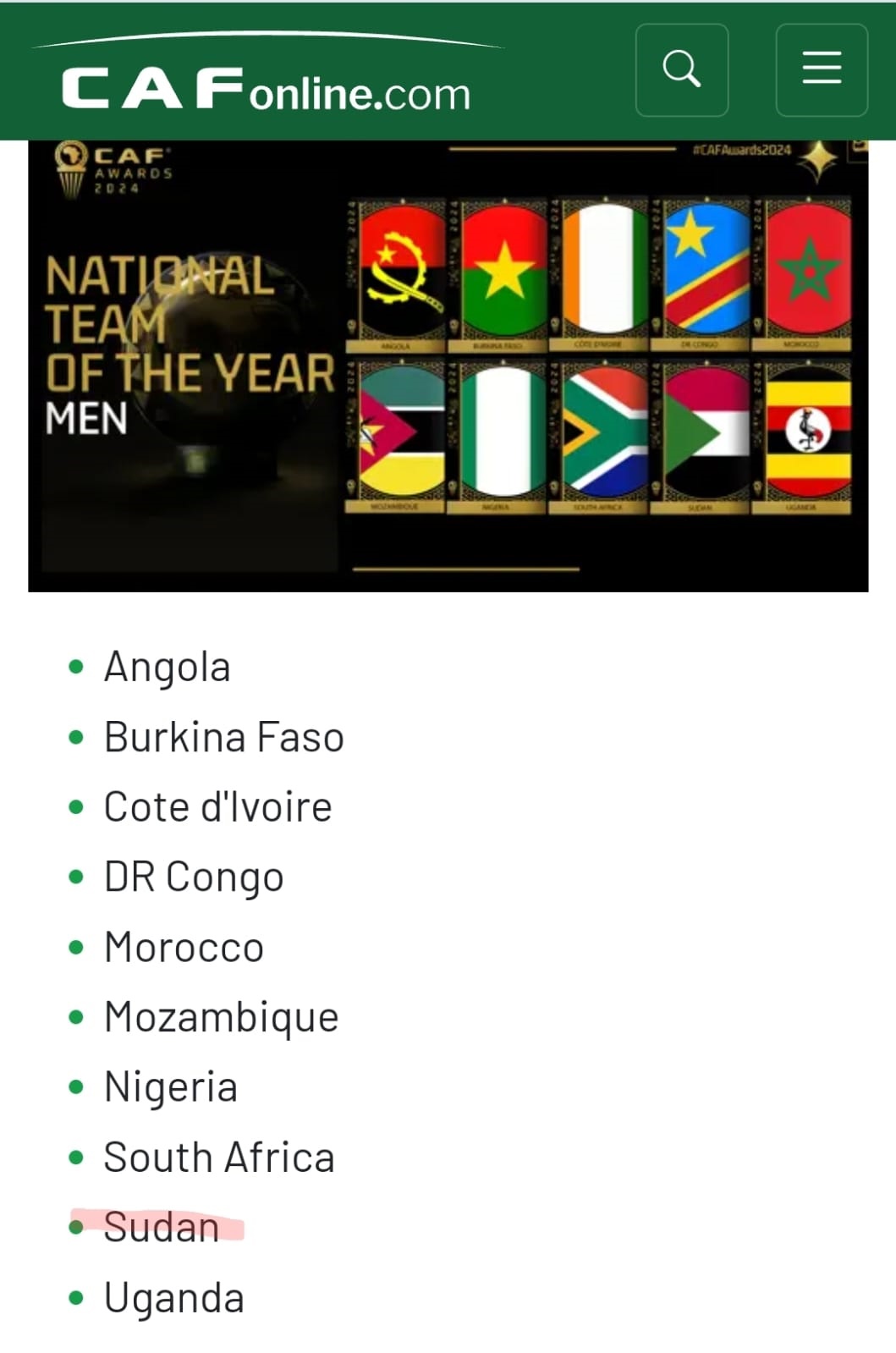Open the hamburger menu
This screenshot has height=1353, width=896.
coord(821,69)
